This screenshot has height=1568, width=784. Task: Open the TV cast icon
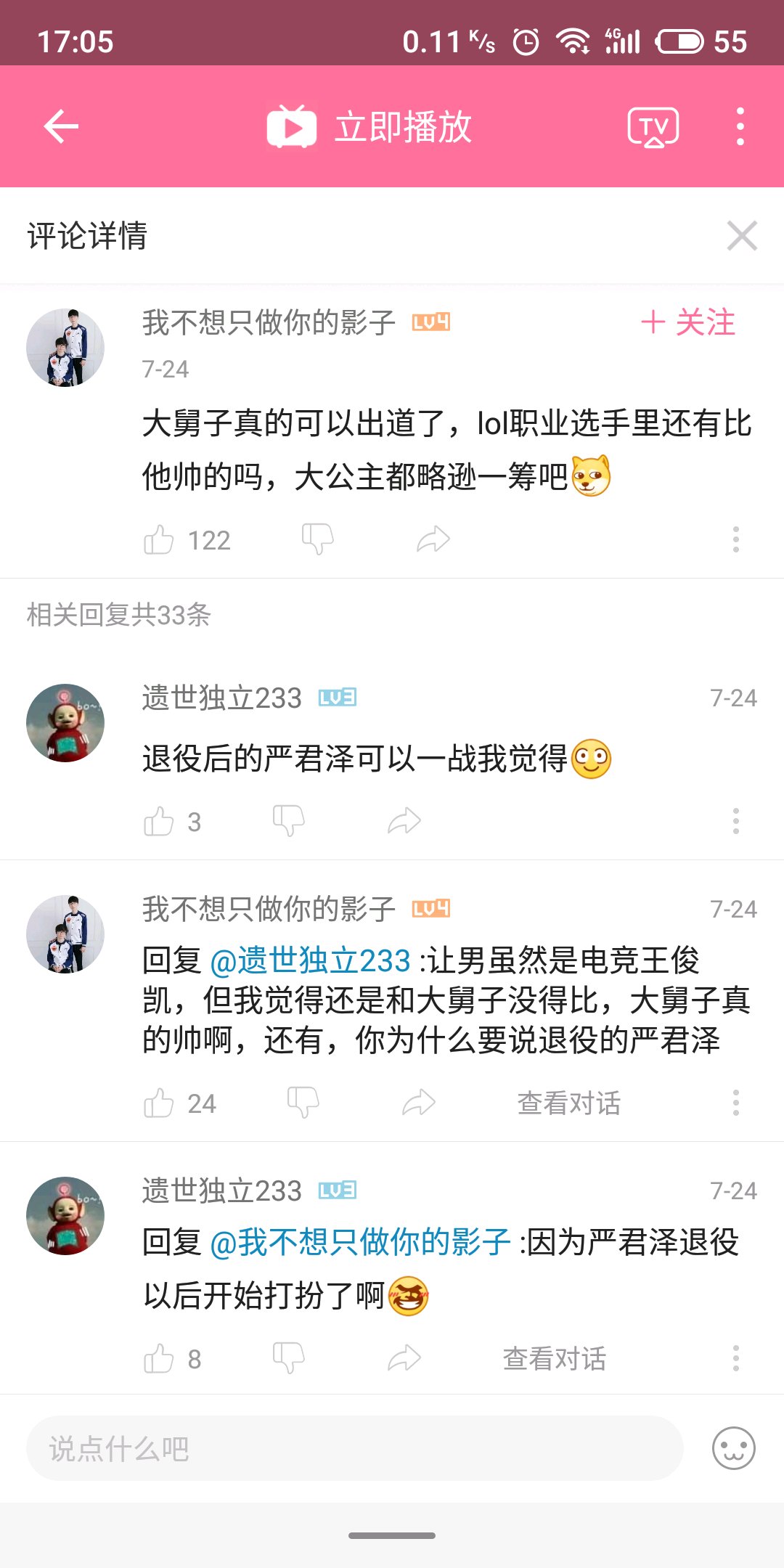coord(653,128)
